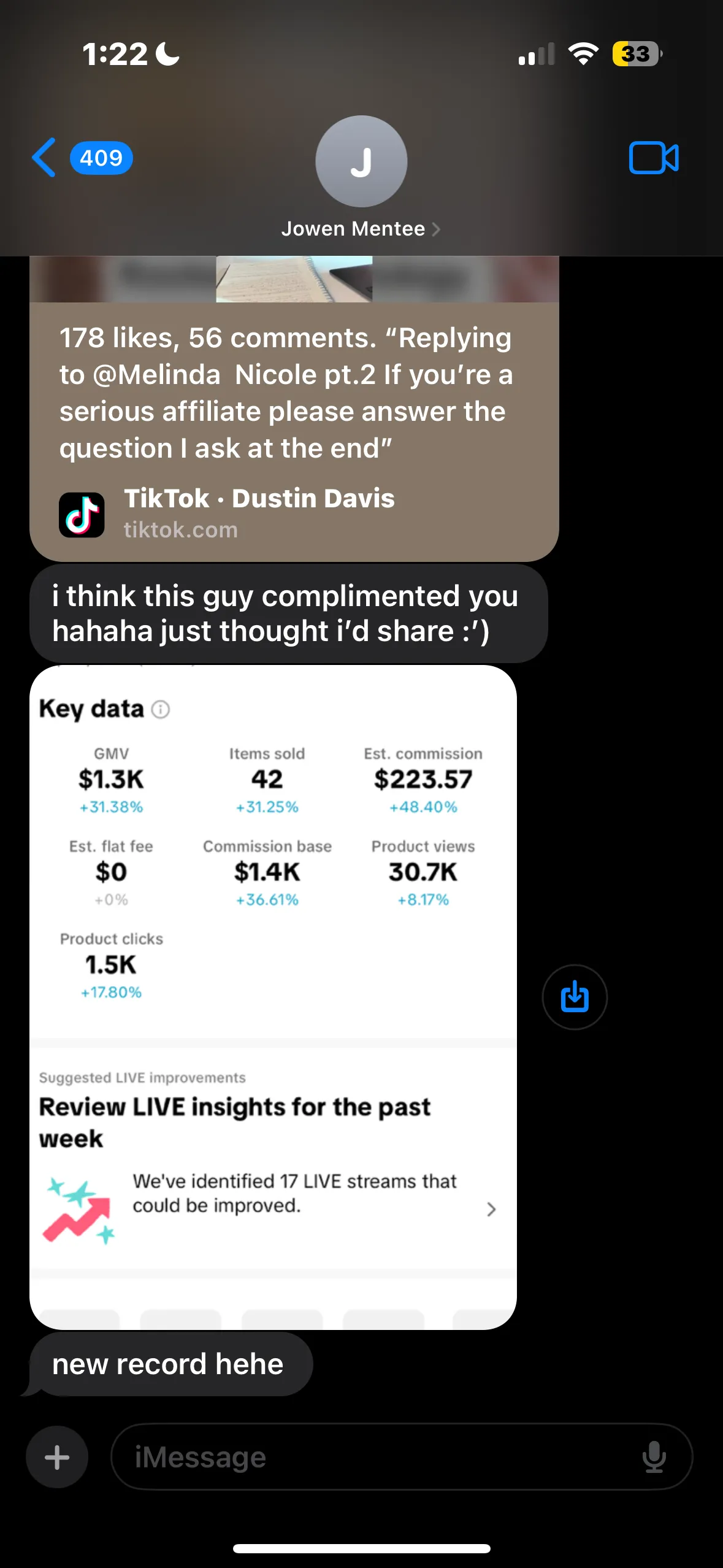
Task: Start a FaceTime video call
Action: 653,158
